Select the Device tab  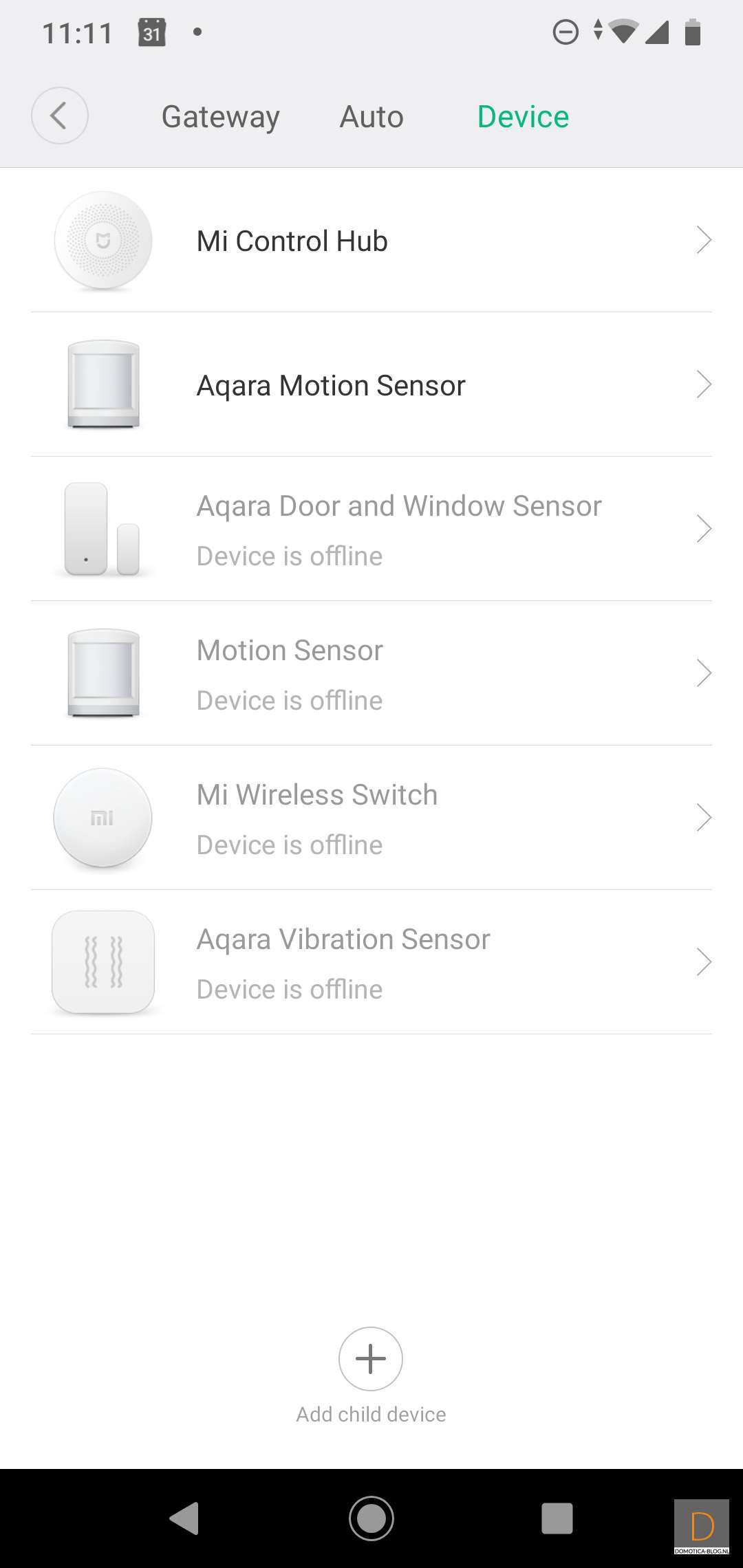[x=523, y=117]
